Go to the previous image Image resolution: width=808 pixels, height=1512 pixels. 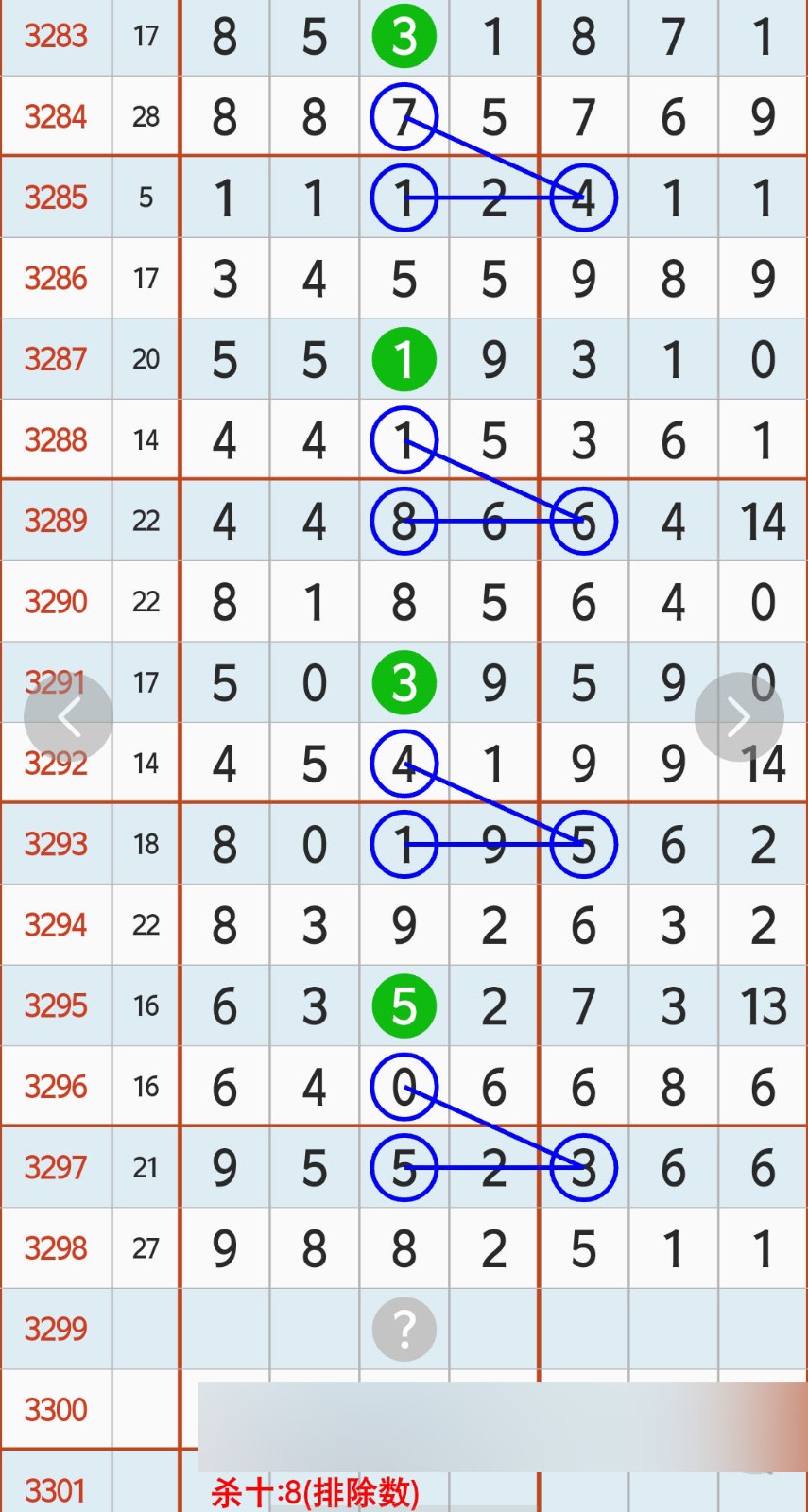[68, 717]
